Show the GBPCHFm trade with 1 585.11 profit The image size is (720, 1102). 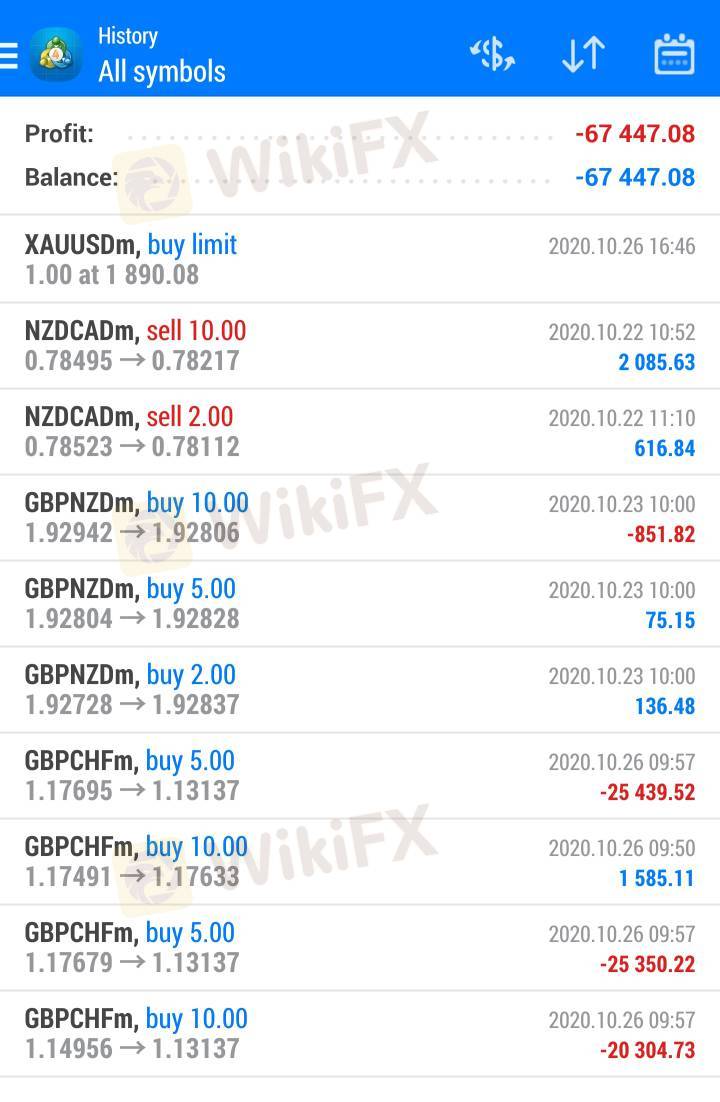point(360,861)
